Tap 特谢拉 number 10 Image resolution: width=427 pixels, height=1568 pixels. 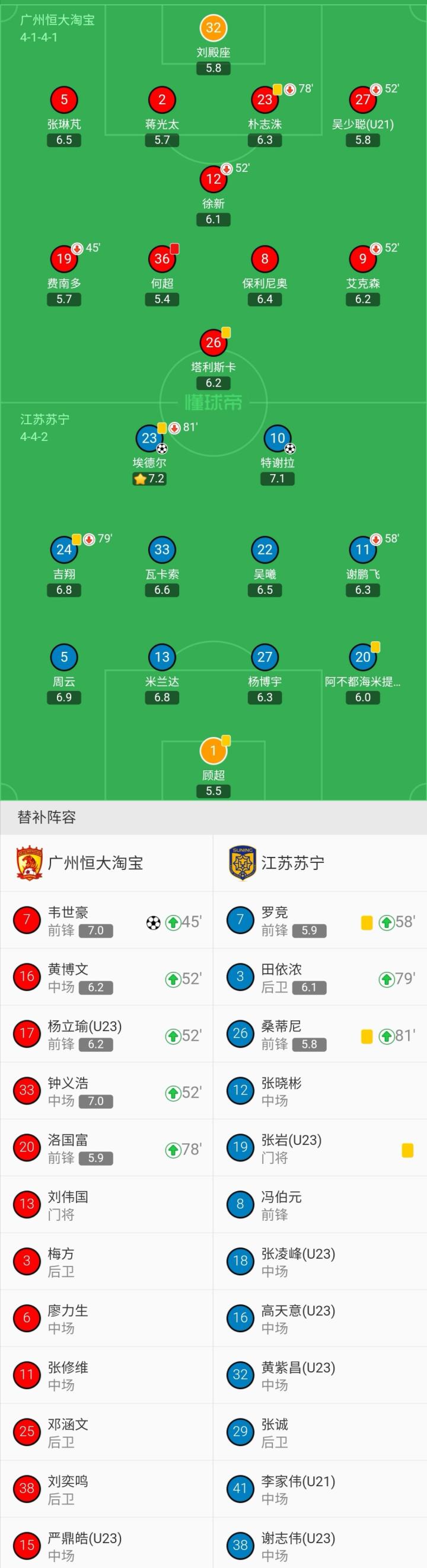[277, 439]
